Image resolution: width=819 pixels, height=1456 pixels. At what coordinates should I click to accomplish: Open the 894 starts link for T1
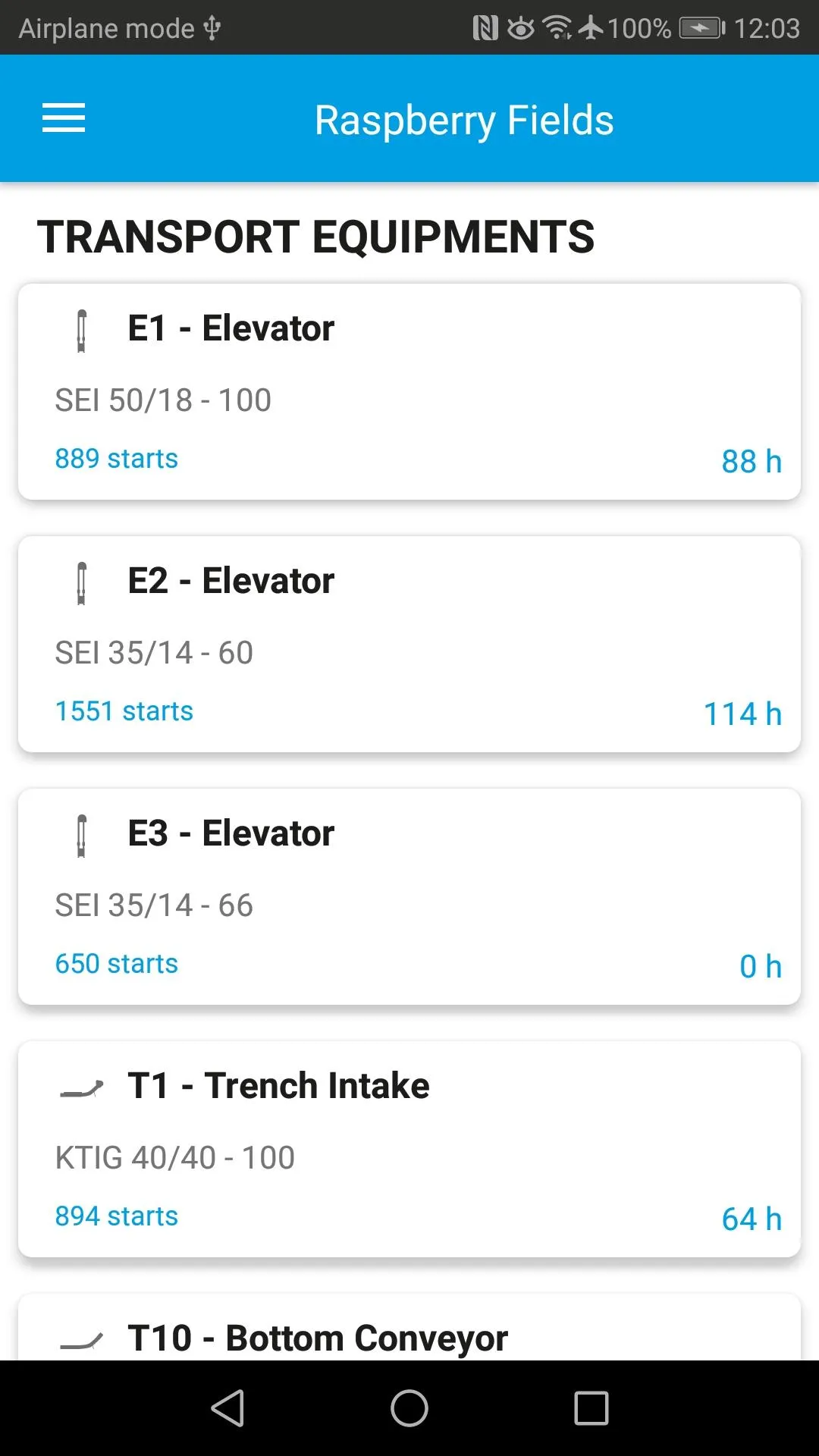coord(115,1216)
